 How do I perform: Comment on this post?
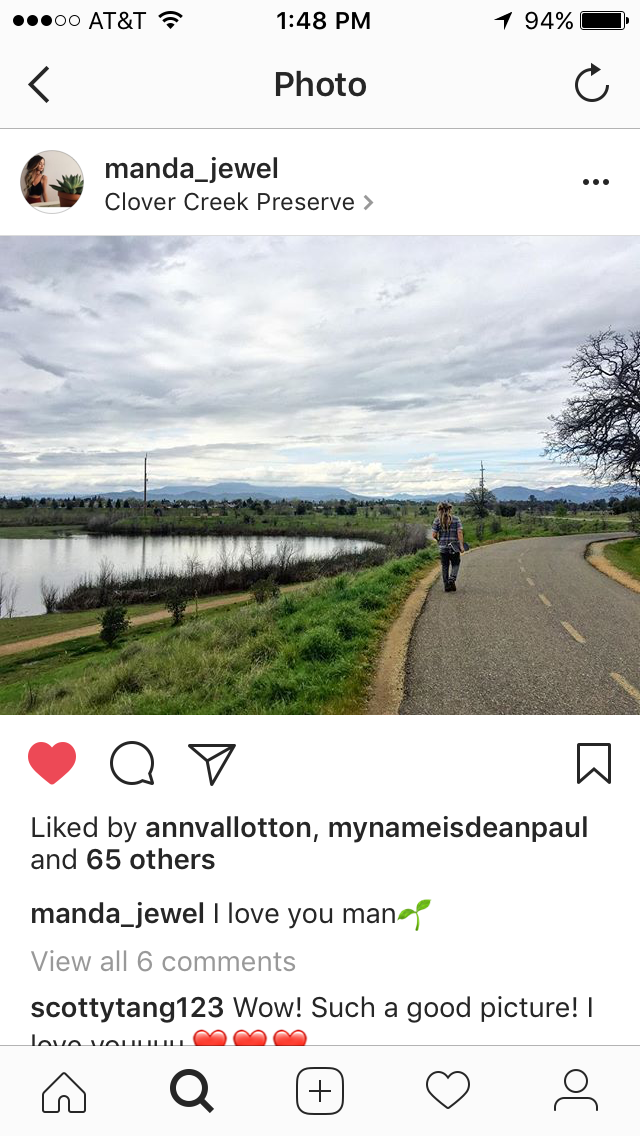(x=132, y=764)
